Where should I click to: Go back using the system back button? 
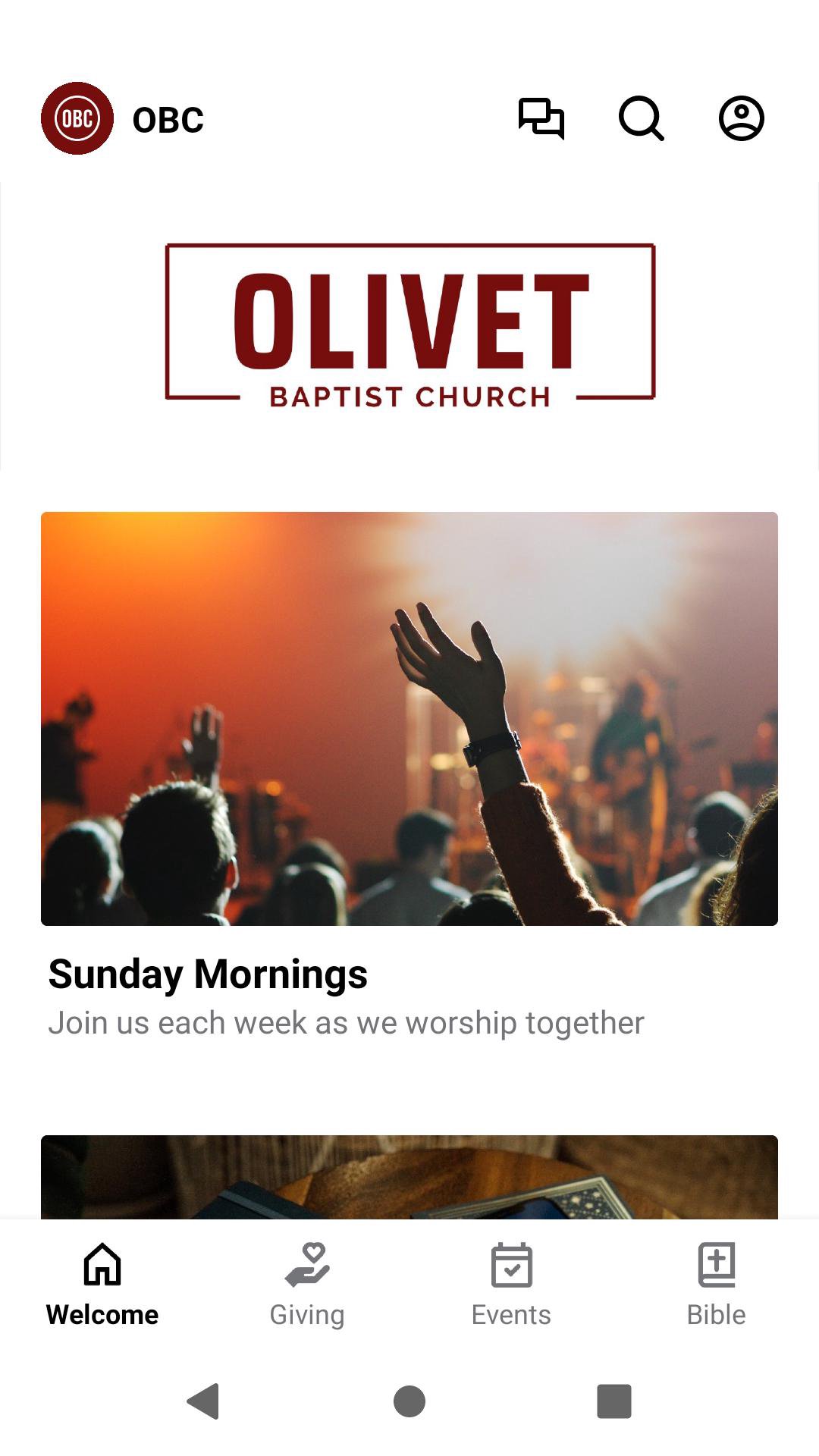click(203, 1401)
